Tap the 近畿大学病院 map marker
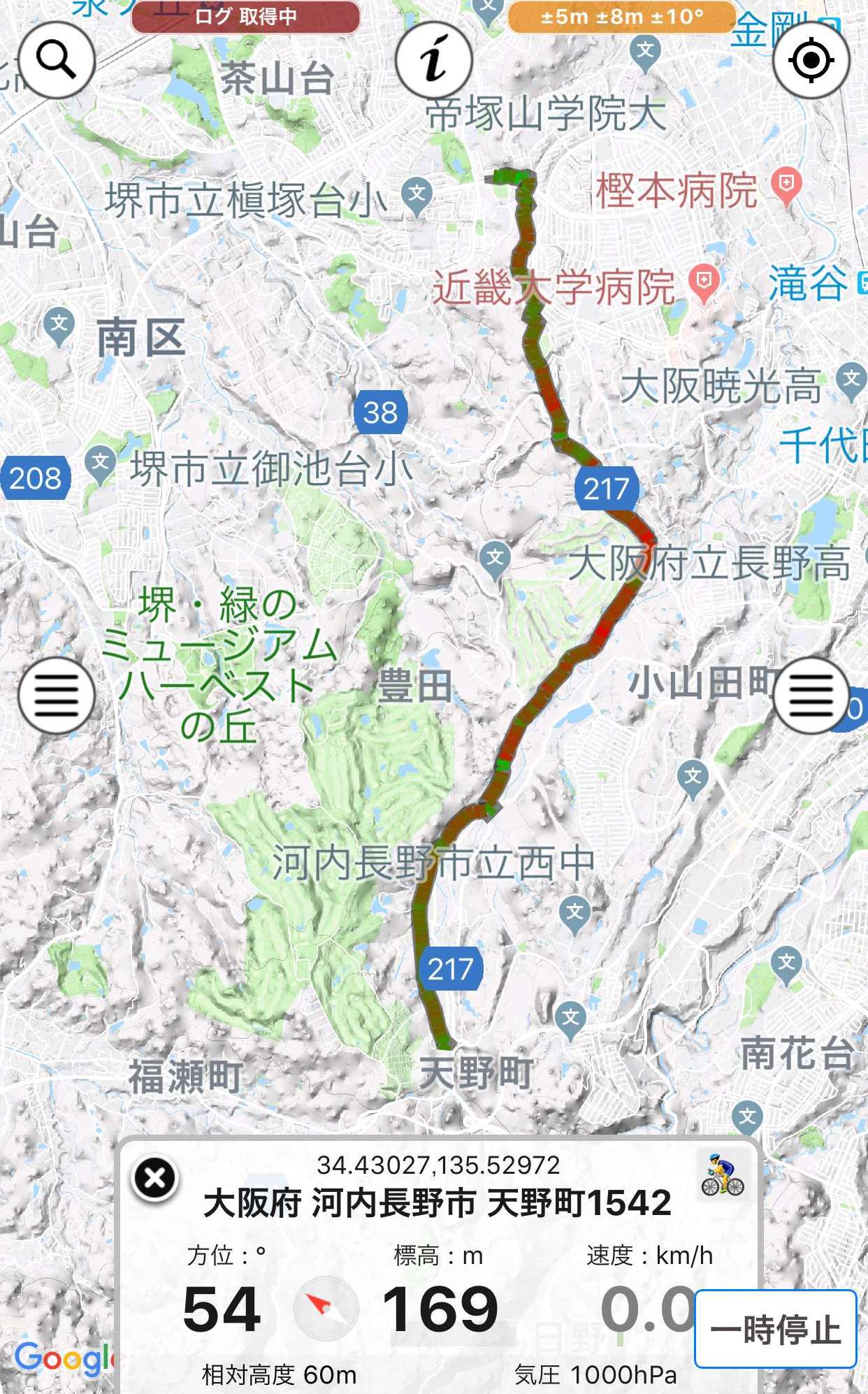868x1394 pixels. [x=704, y=285]
